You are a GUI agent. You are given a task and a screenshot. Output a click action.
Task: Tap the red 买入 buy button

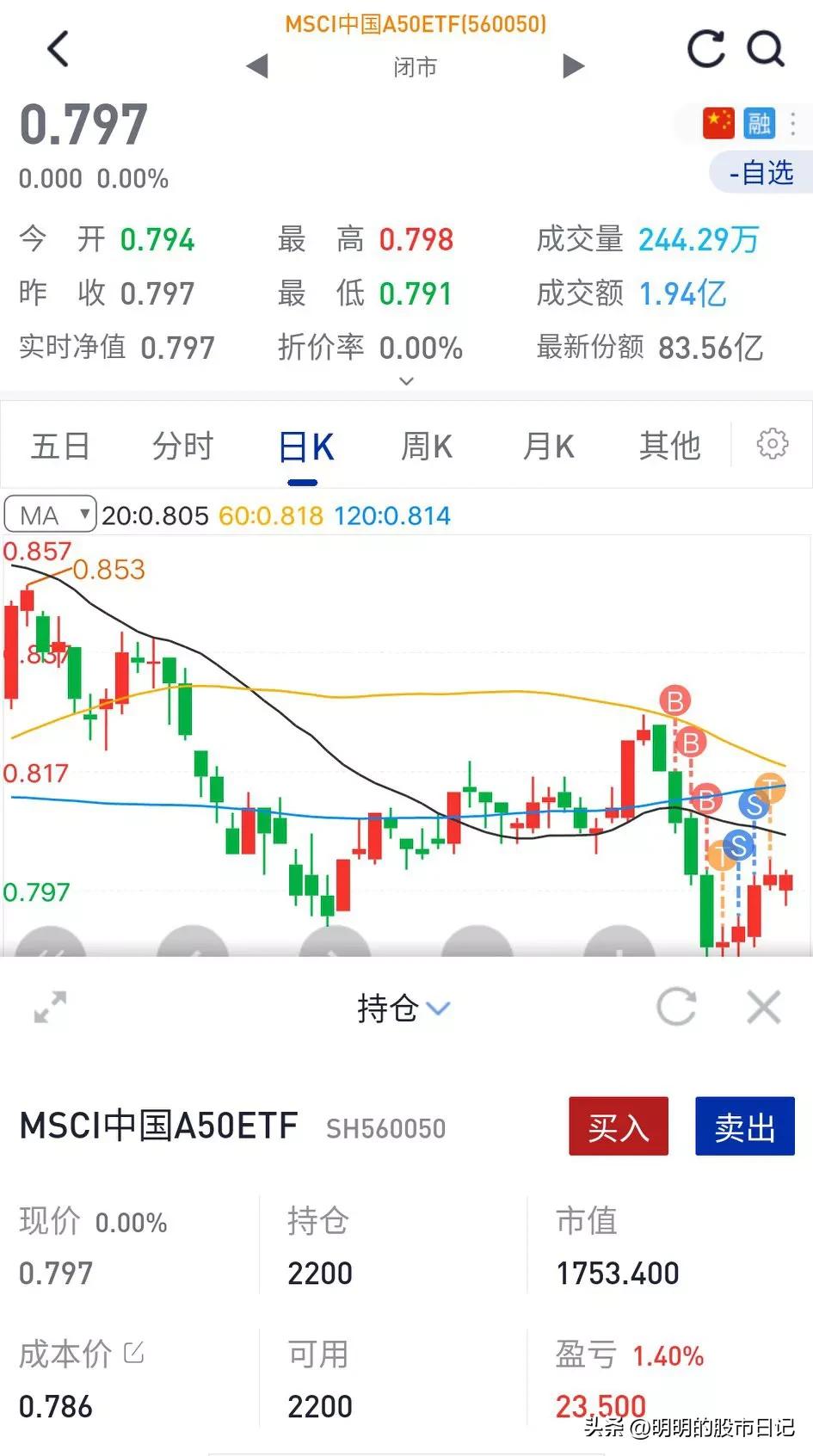click(x=618, y=1126)
